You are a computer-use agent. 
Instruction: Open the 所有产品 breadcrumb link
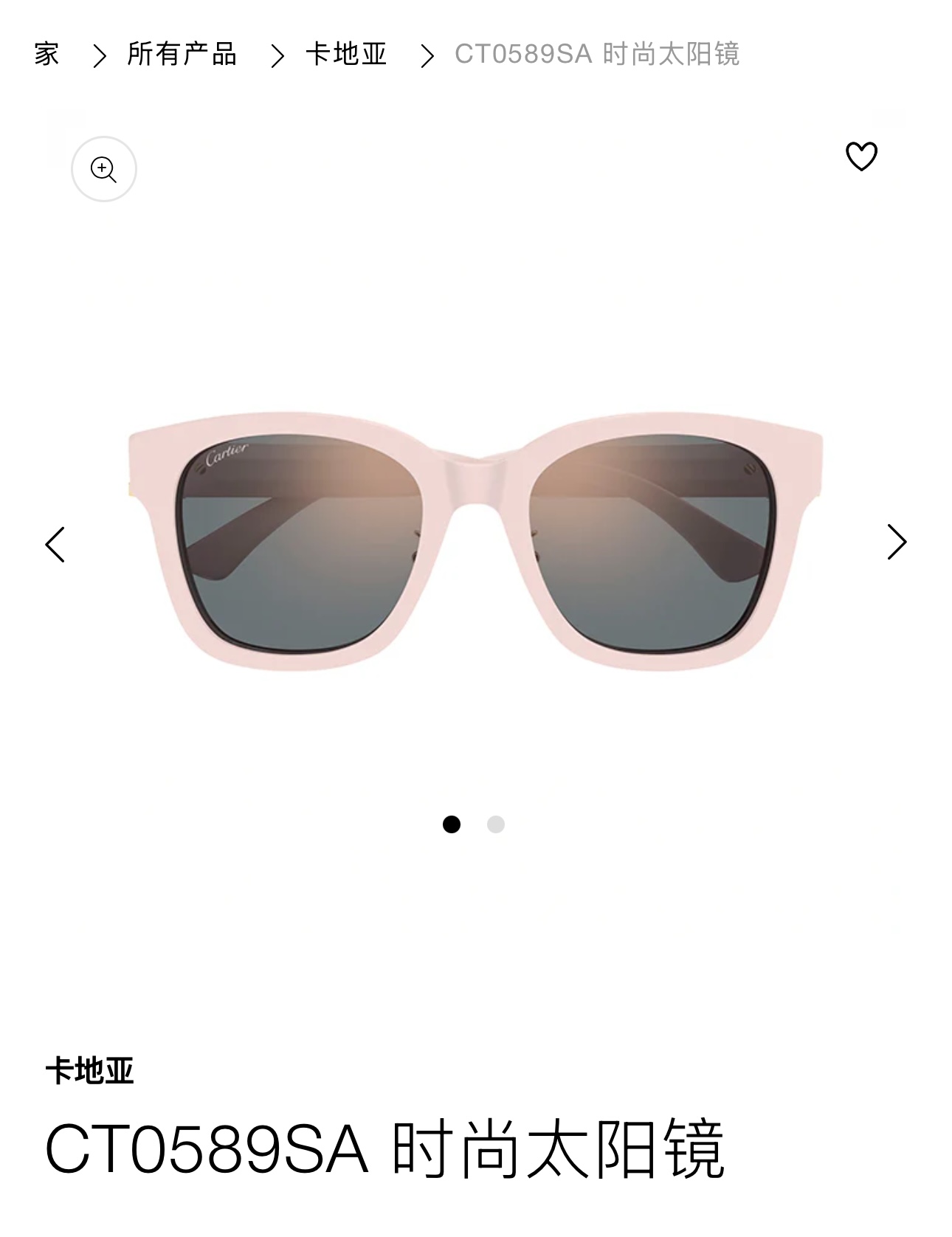tap(182, 55)
